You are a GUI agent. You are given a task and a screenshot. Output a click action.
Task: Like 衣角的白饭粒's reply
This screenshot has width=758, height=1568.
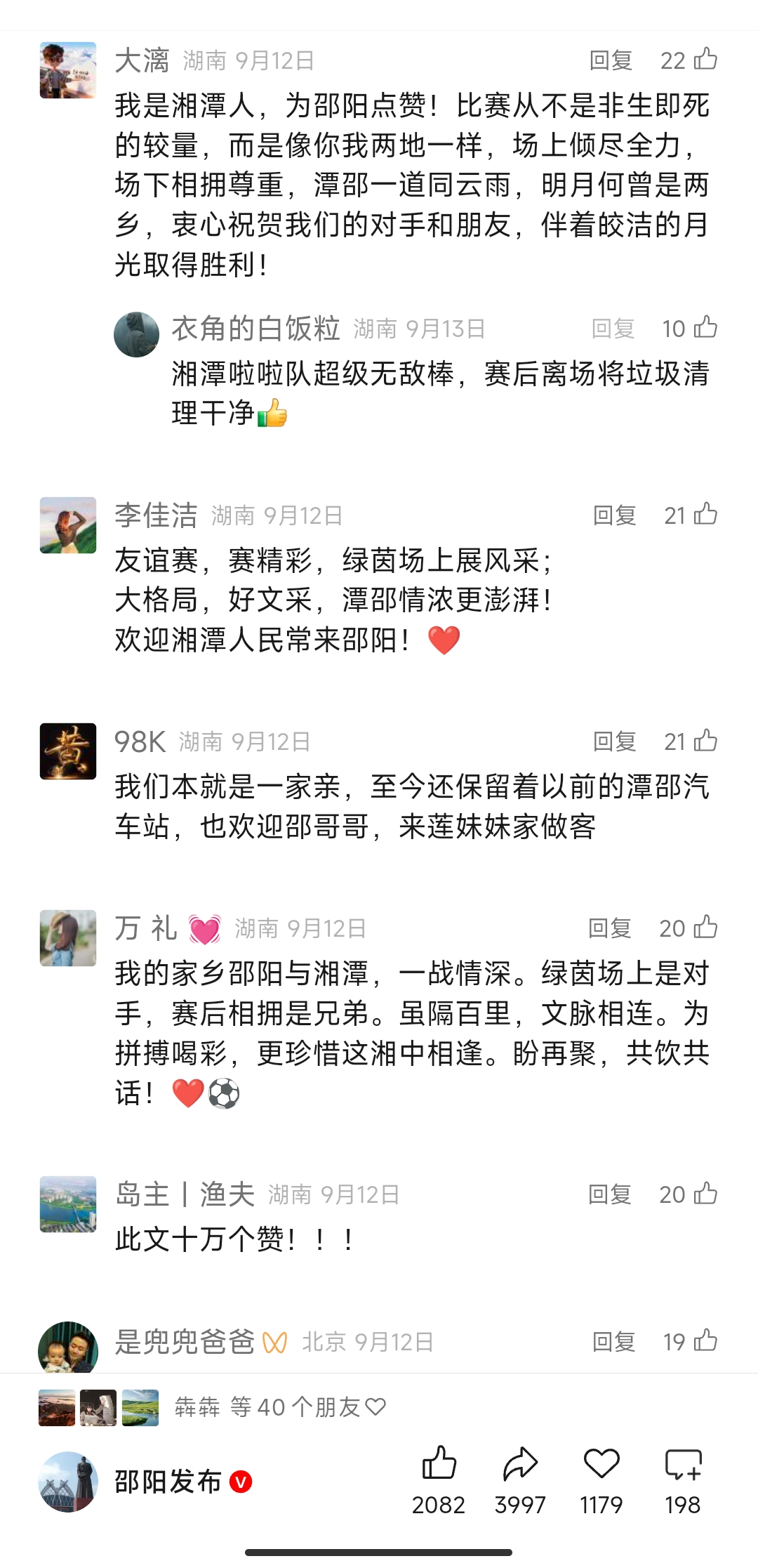click(705, 328)
